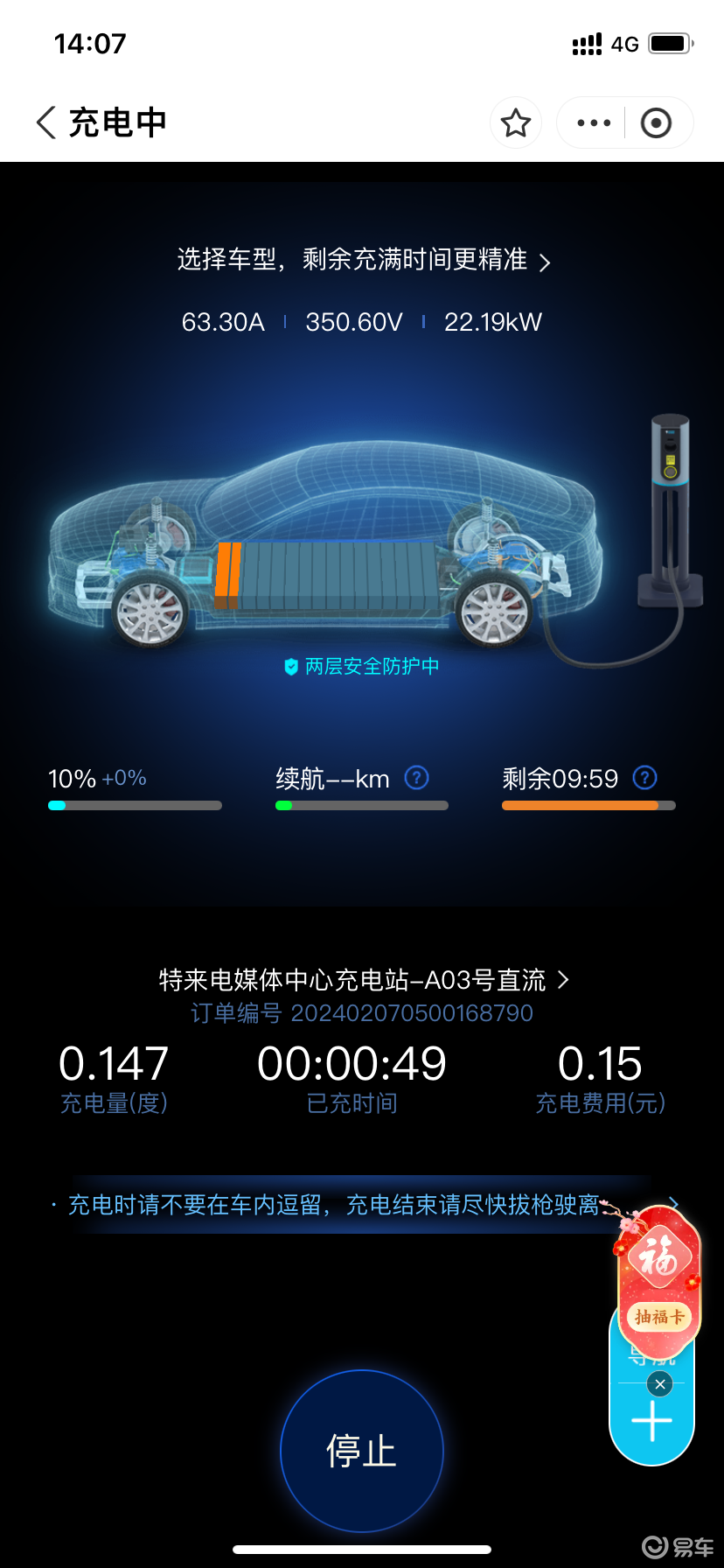Screen dimensions: 724x1568
Task: Dismiss the floating widget with its X
Action: point(660,1383)
